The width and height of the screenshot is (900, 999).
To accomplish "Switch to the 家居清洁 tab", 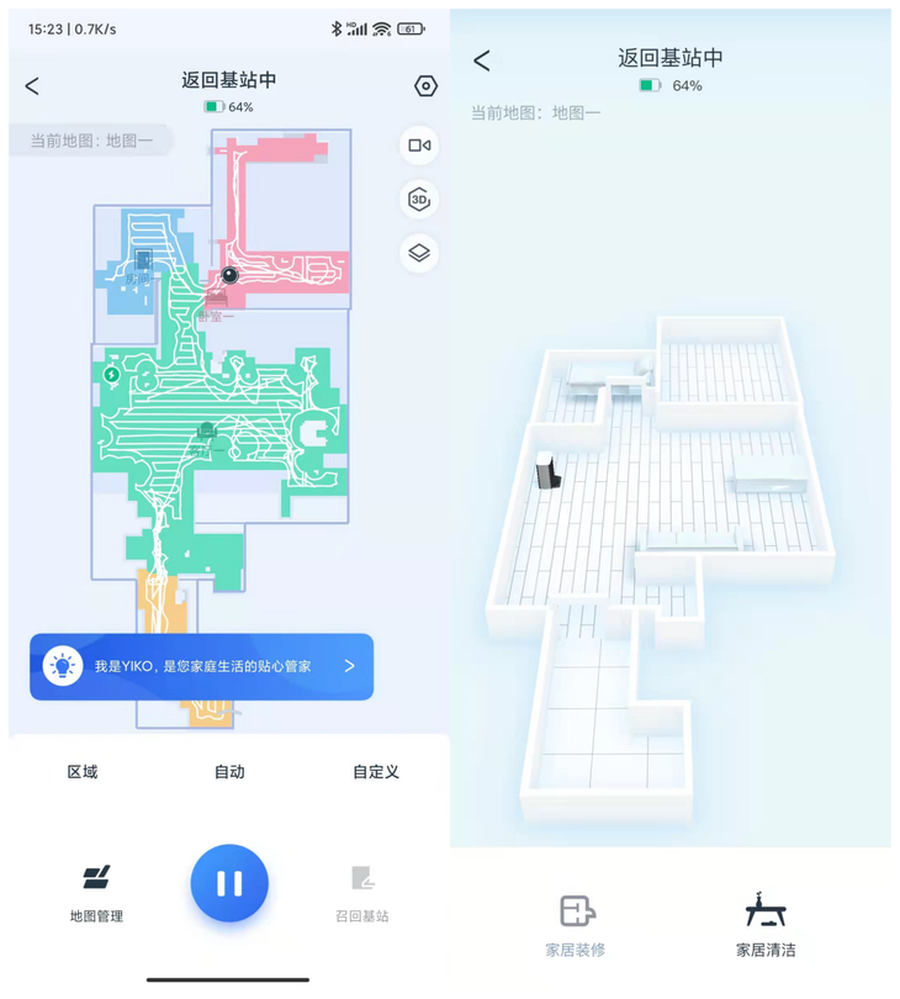I will coord(766,925).
